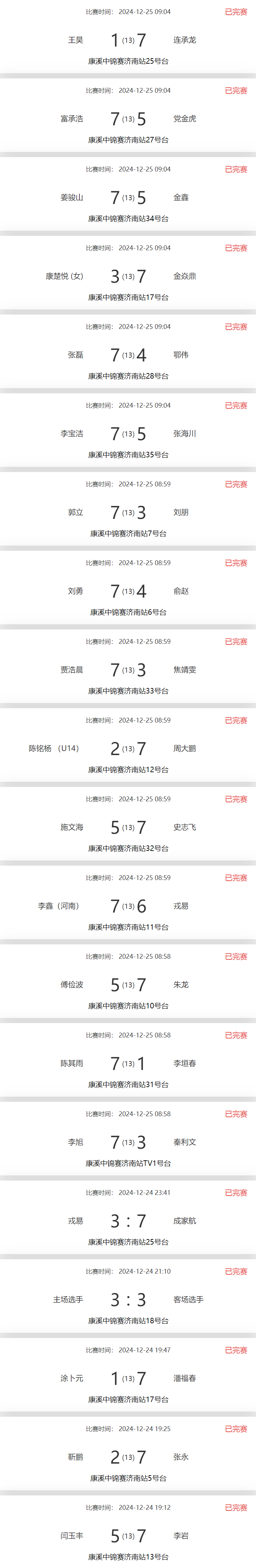Select the match 李鑫（河南）vs 戎易
The width and height of the screenshot is (256, 1568).
[x=128, y=906]
